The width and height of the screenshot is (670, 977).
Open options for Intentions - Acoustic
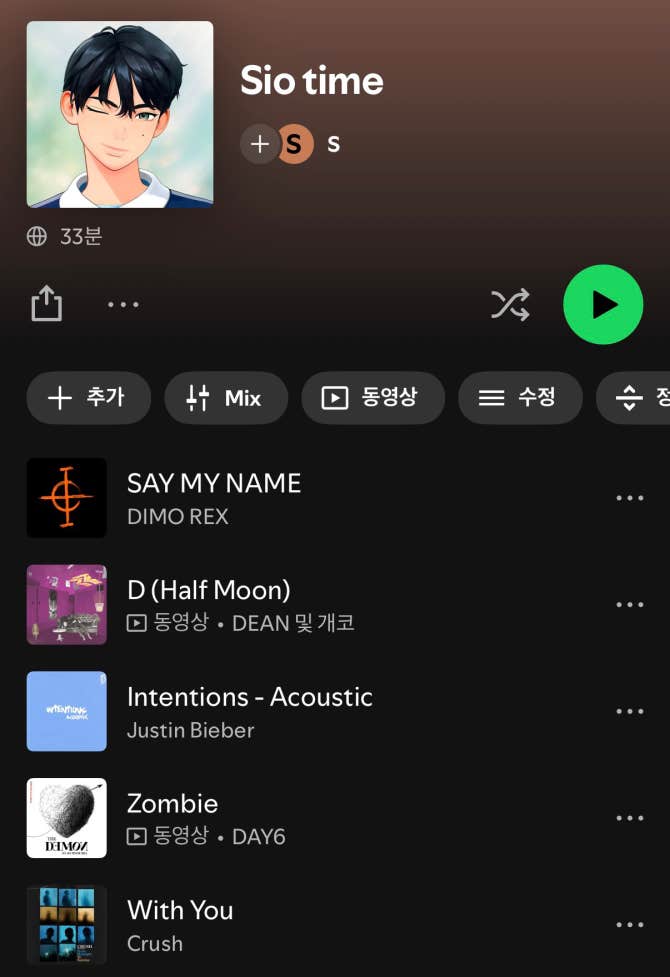629,711
